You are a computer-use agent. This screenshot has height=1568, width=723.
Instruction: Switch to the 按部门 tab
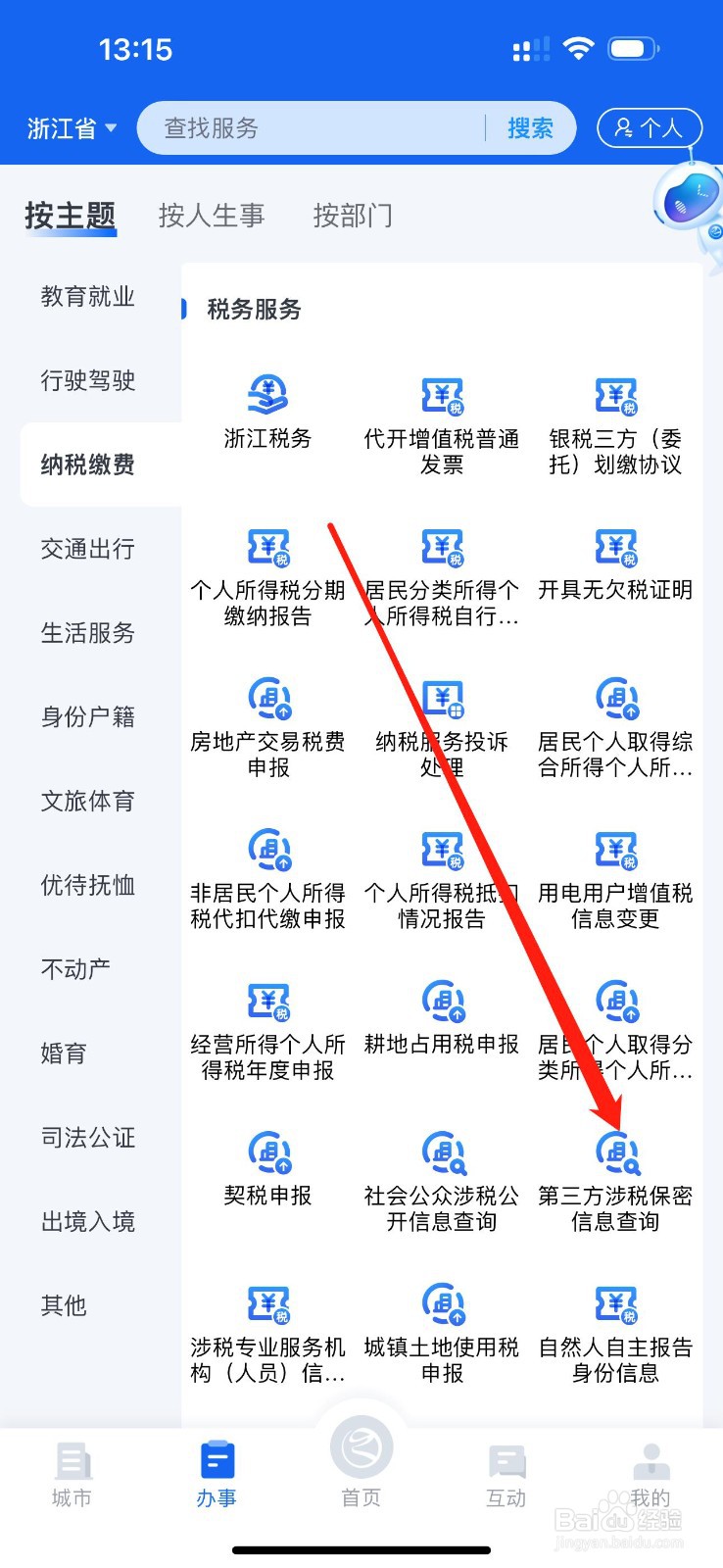(354, 215)
